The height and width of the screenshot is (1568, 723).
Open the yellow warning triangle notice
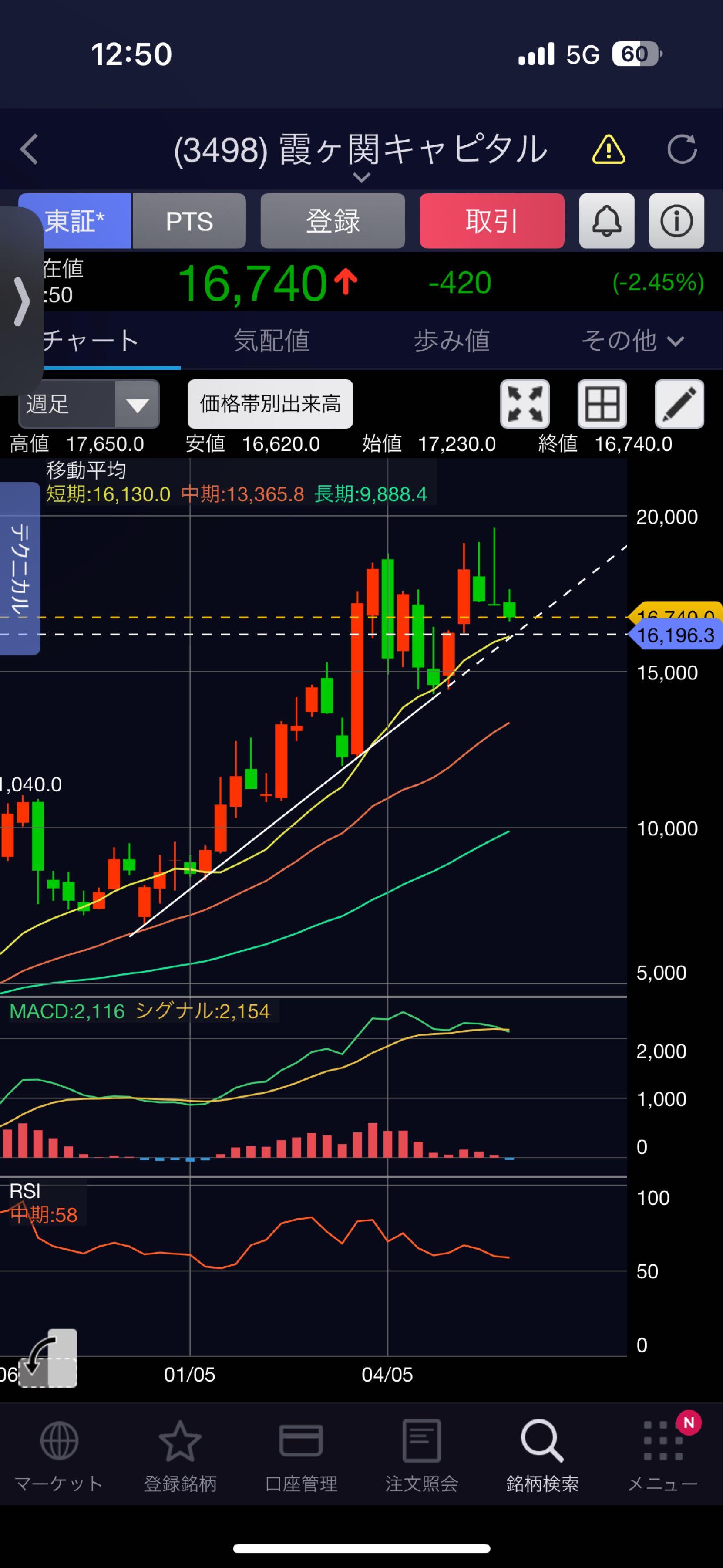click(x=608, y=149)
